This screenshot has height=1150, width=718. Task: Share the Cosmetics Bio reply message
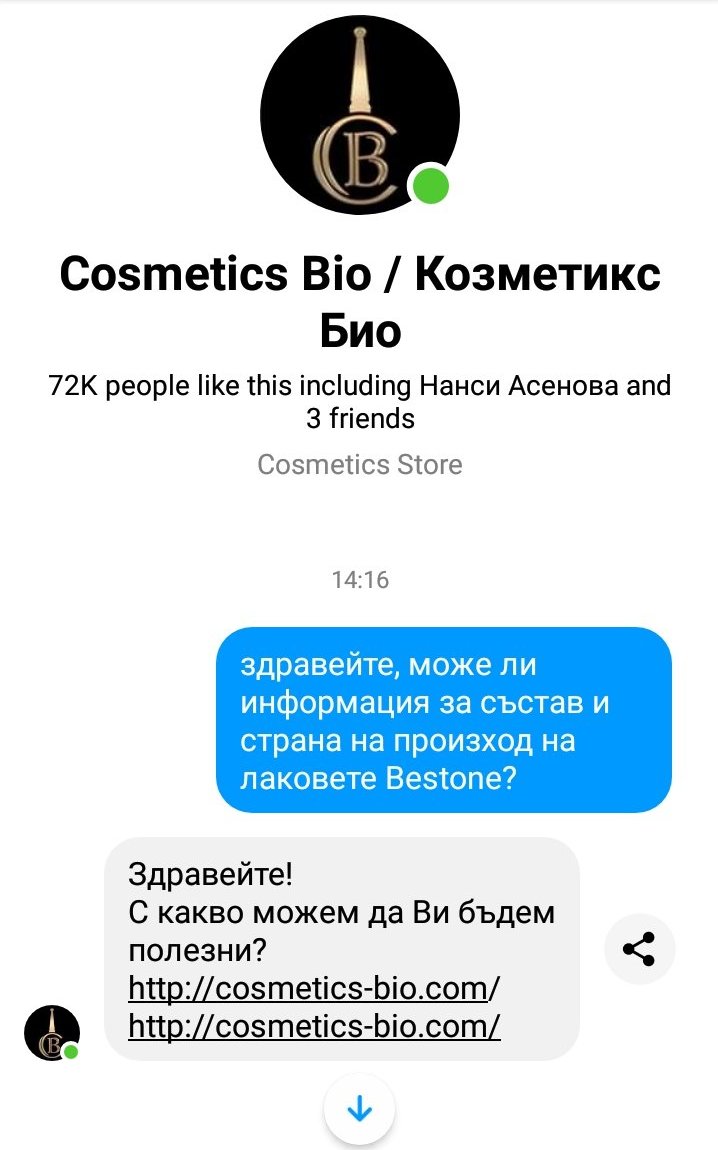tap(639, 949)
